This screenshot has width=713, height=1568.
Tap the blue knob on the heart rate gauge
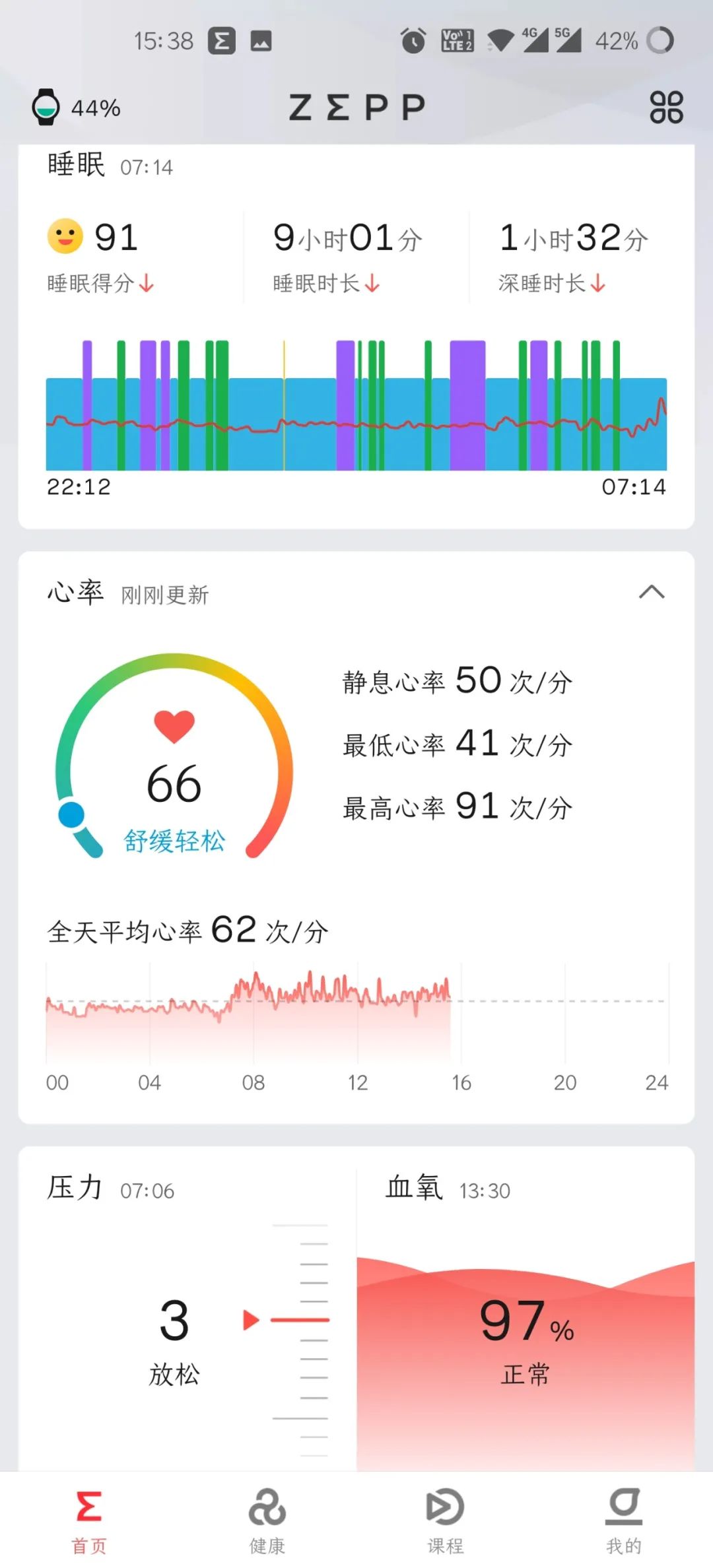click(71, 814)
